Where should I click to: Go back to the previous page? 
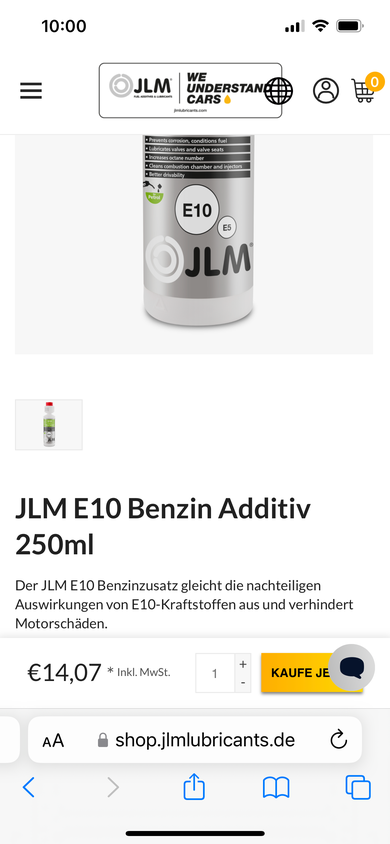(29, 787)
